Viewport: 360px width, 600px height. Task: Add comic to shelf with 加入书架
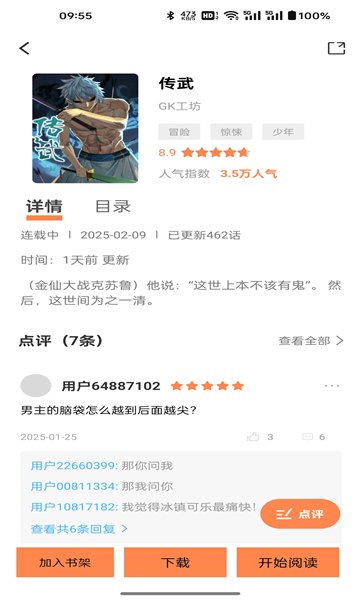(x=65, y=562)
